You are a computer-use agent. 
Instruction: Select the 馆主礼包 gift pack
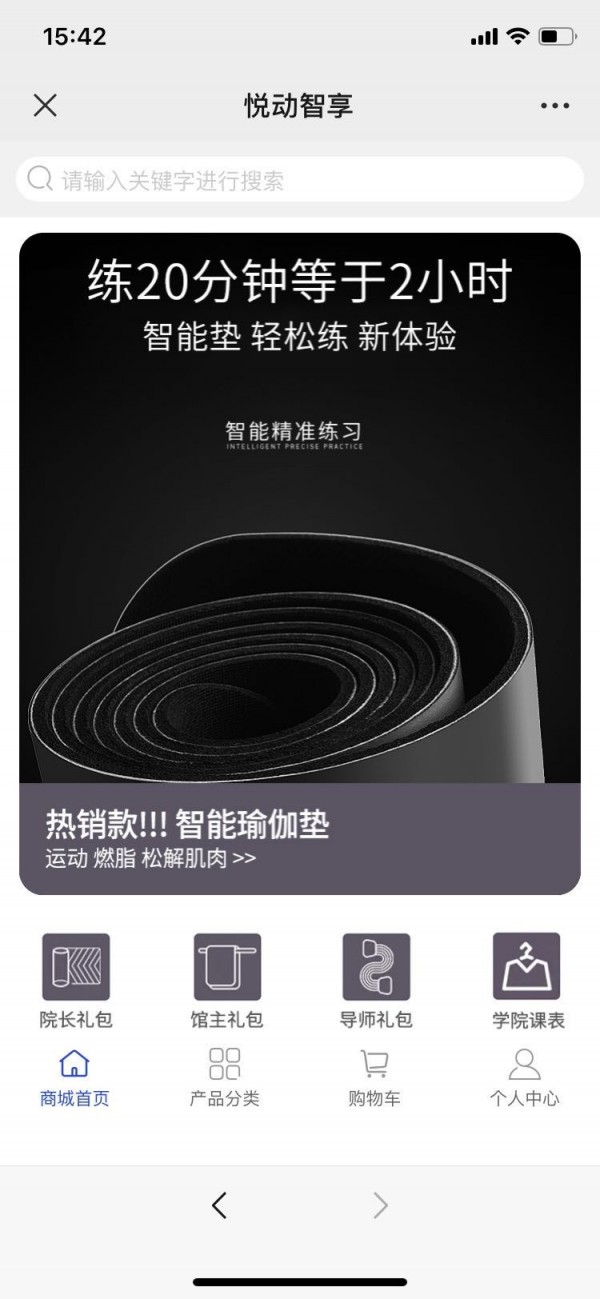click(227, 980)
